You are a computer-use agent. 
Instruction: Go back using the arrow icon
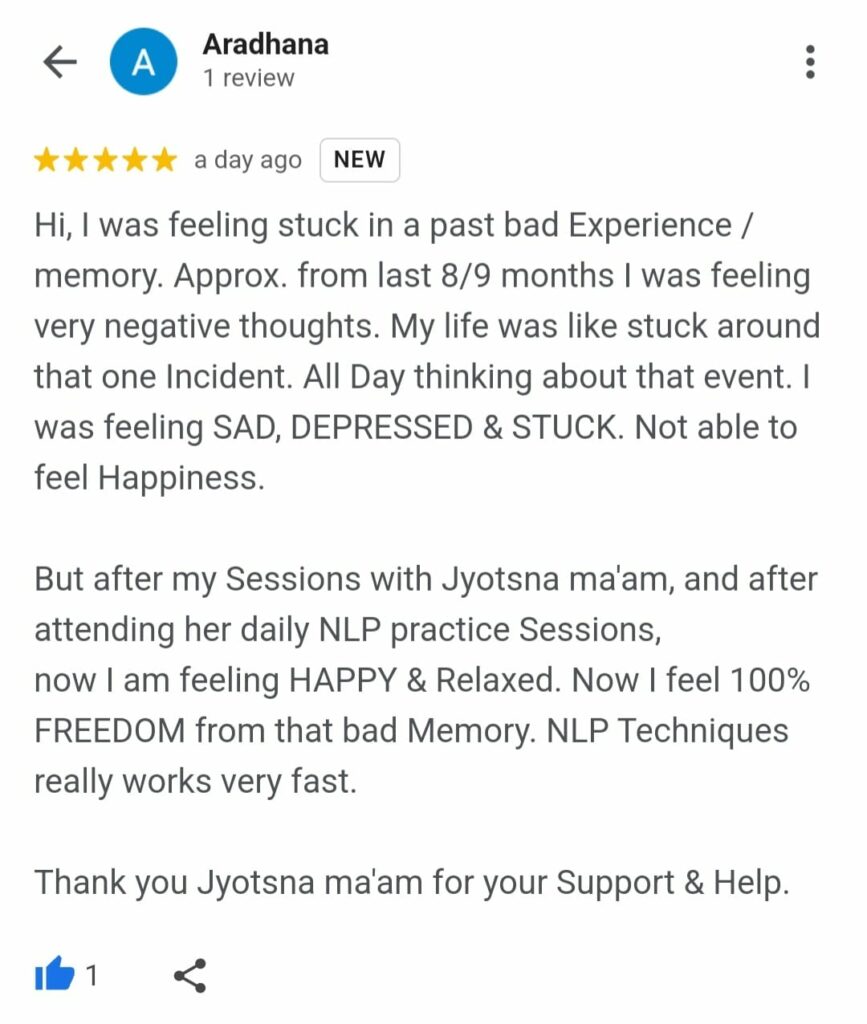pos(60,62)
